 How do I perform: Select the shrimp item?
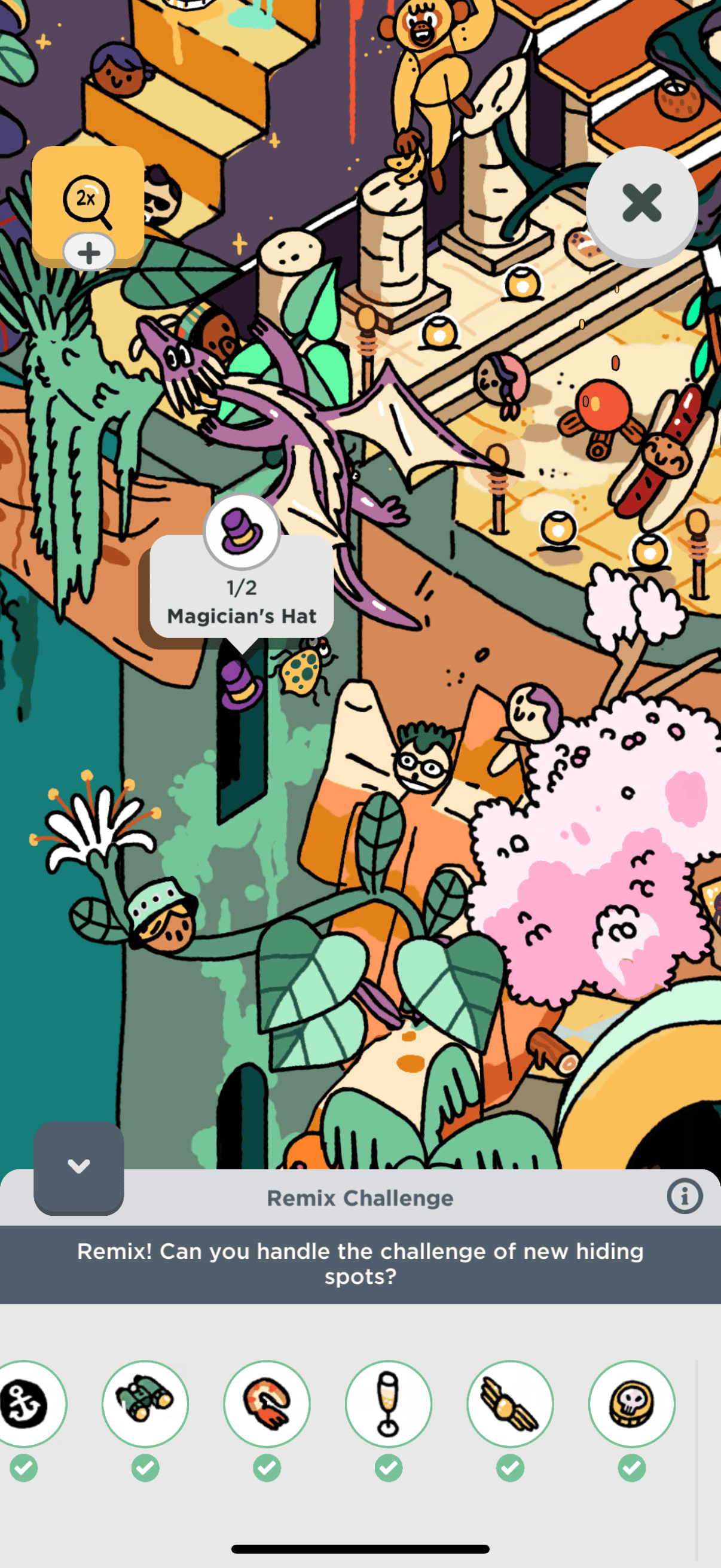[x=267, y=1403]
